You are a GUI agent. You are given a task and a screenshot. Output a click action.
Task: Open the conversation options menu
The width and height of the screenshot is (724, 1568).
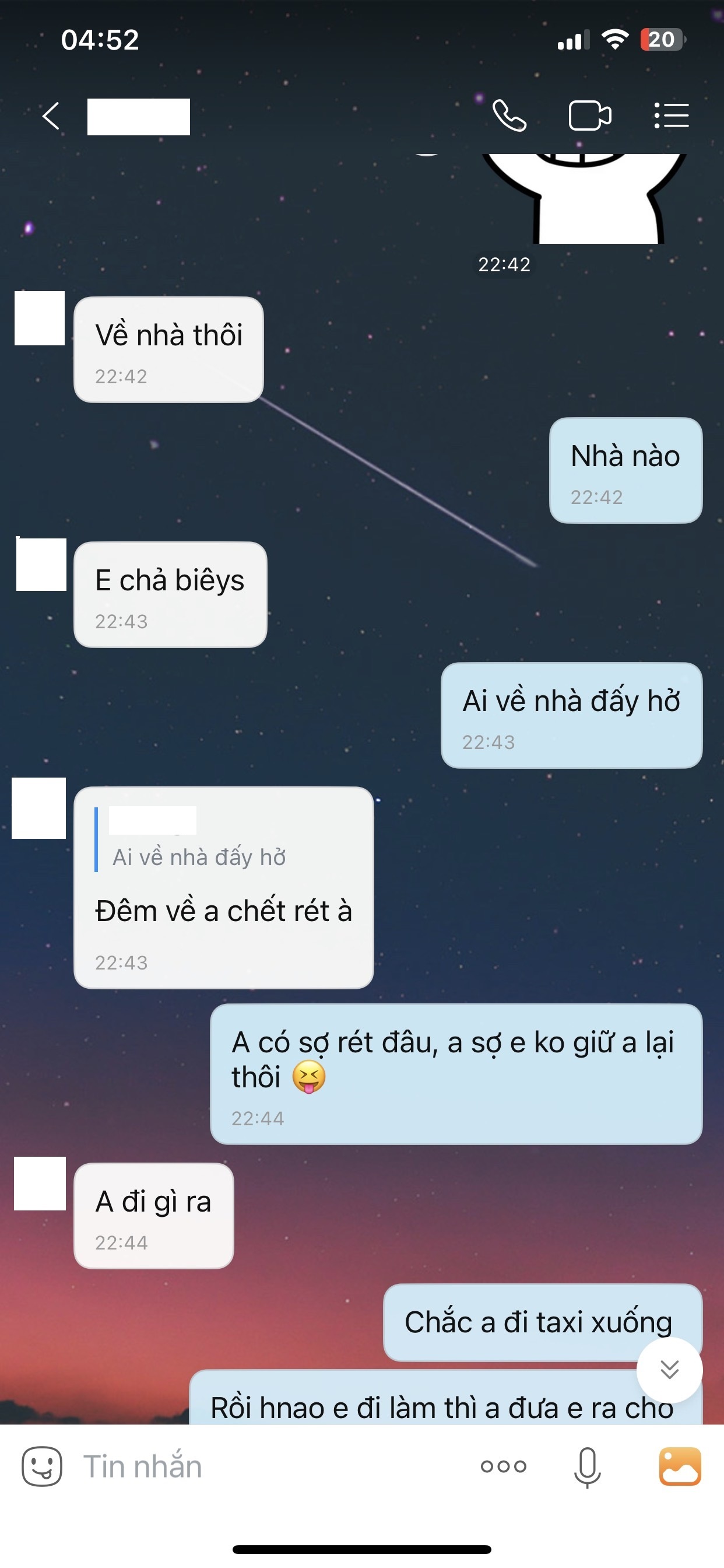tap(671, 116)
